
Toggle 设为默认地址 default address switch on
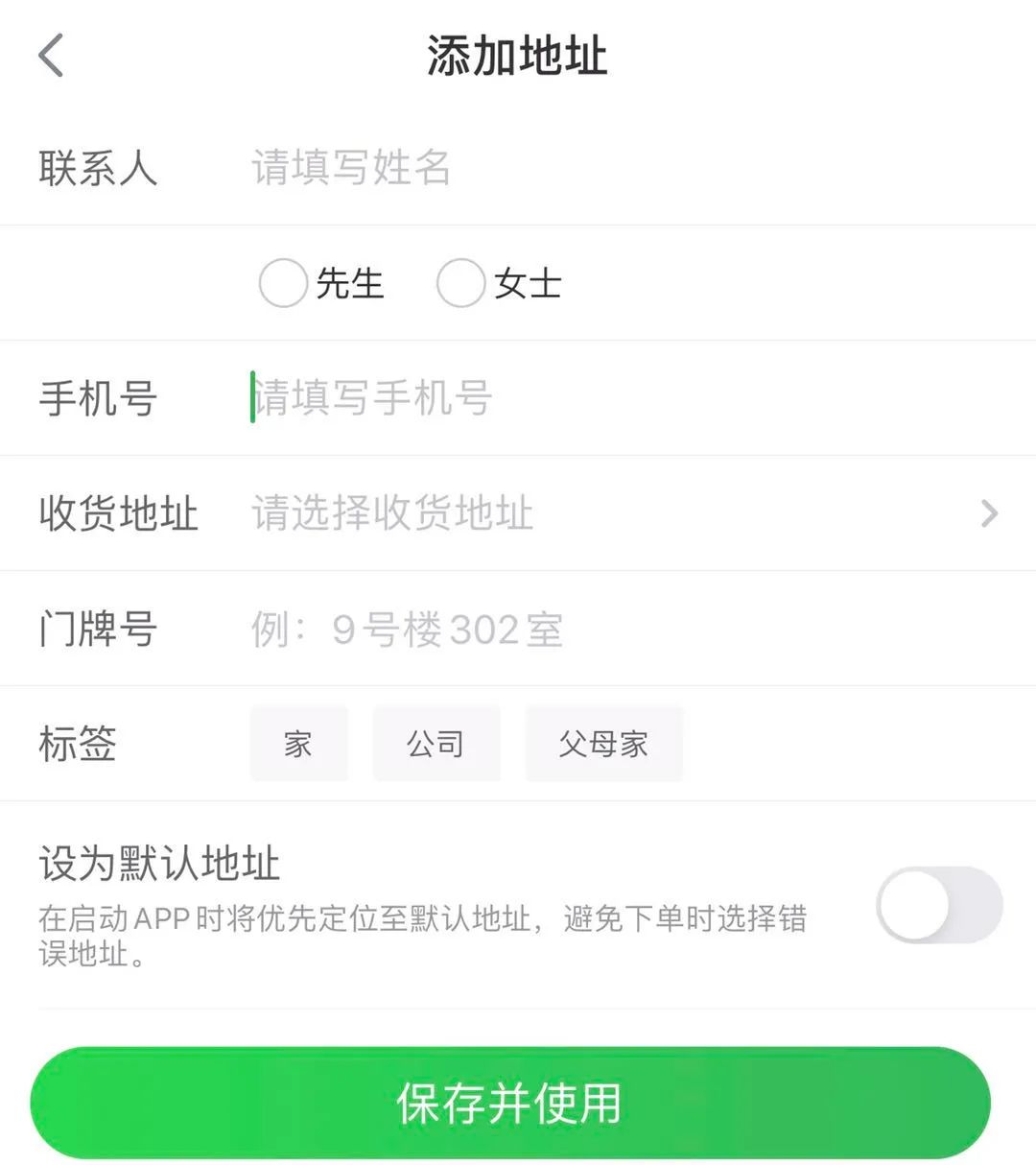point(938,905)
